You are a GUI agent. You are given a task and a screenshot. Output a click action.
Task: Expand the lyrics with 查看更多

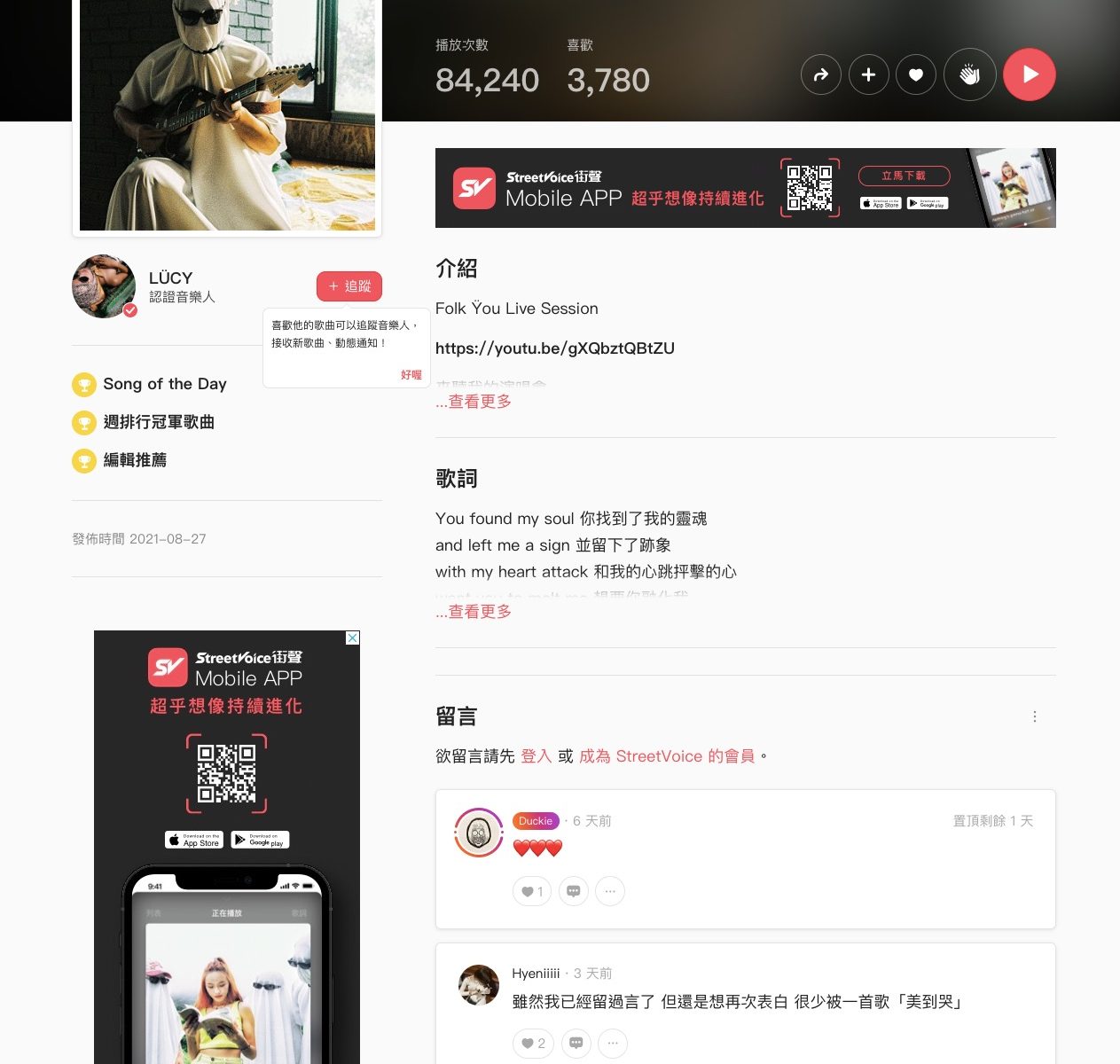click(x=474, y=612)
